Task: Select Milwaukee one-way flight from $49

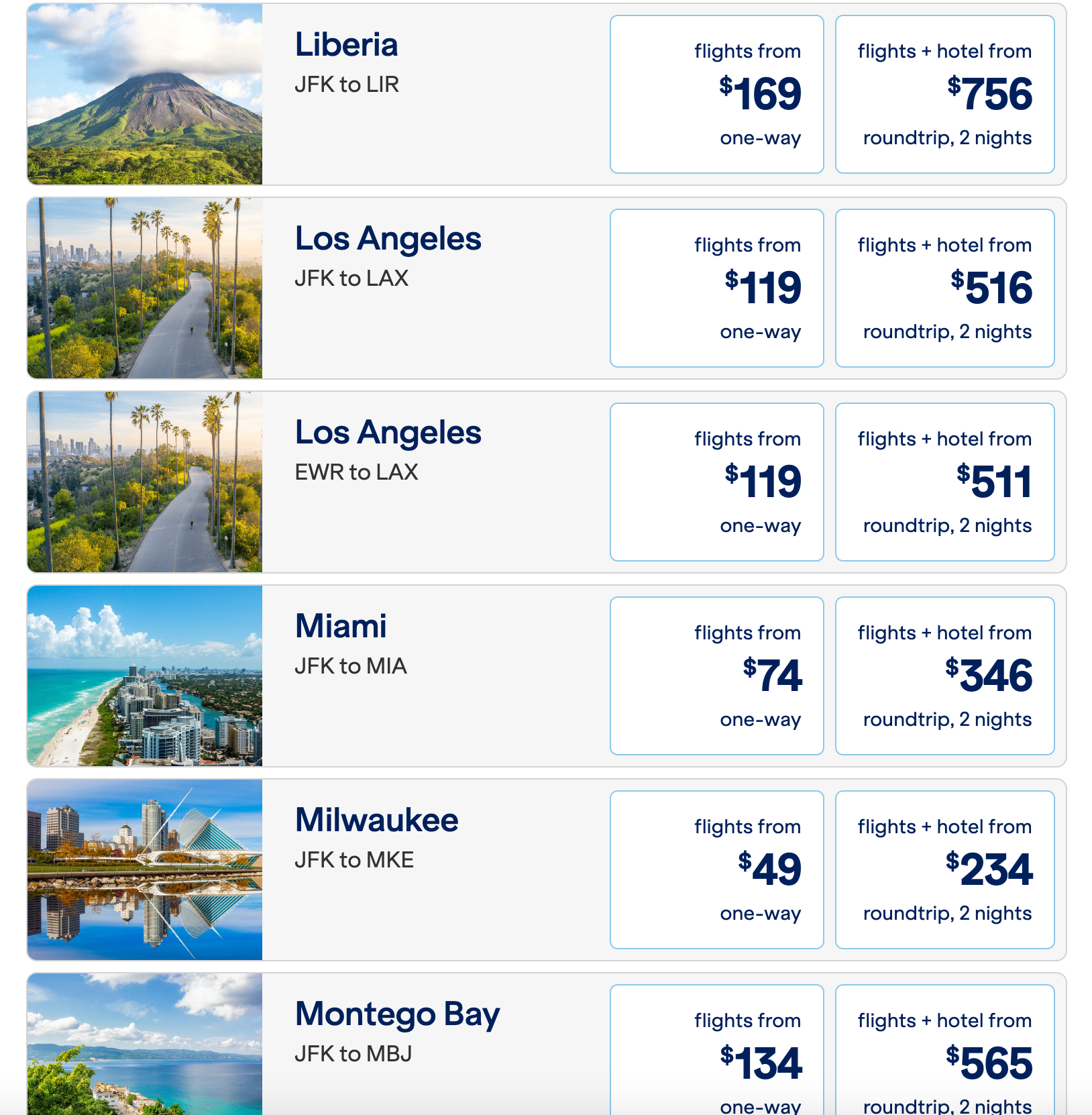Action: point(716,869)
